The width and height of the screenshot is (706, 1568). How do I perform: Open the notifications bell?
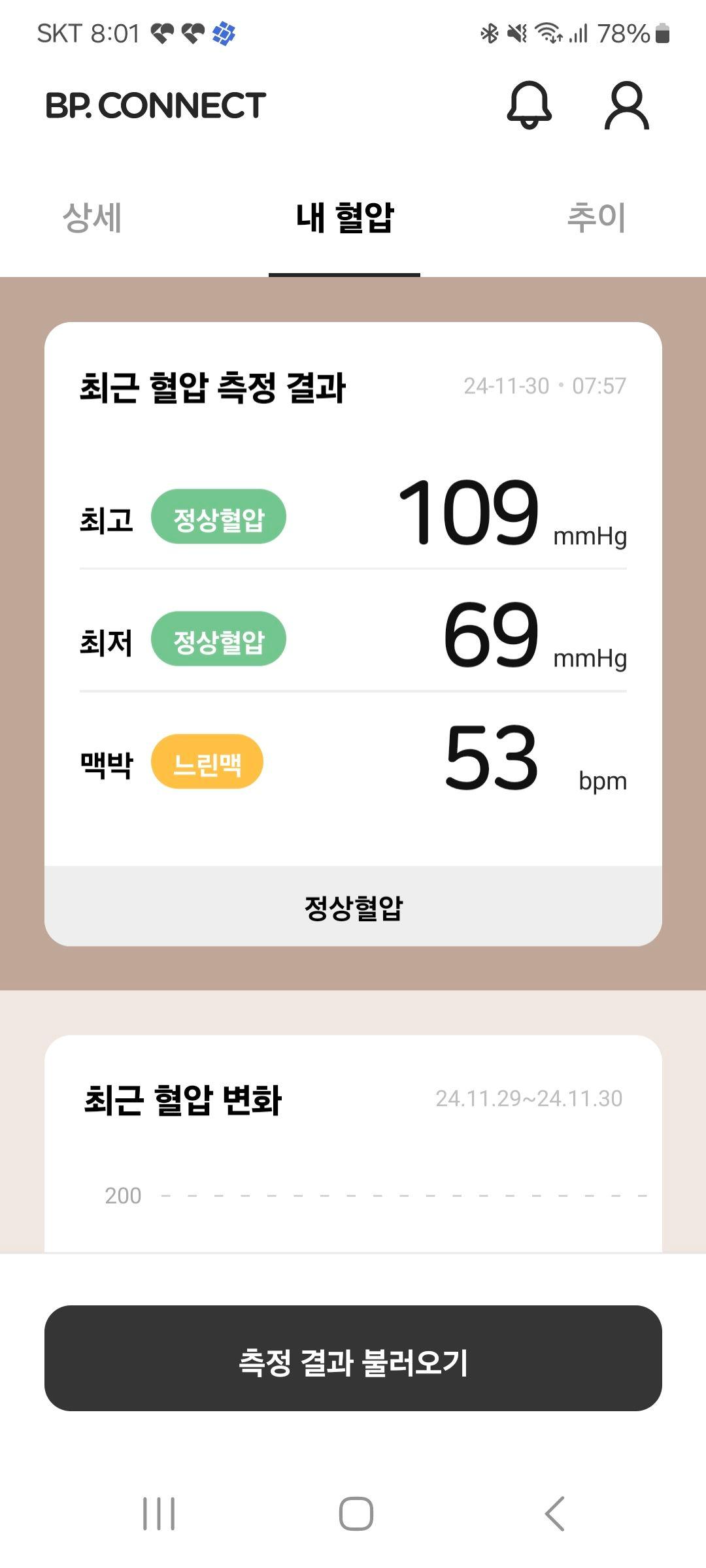[x=529, y=105]
